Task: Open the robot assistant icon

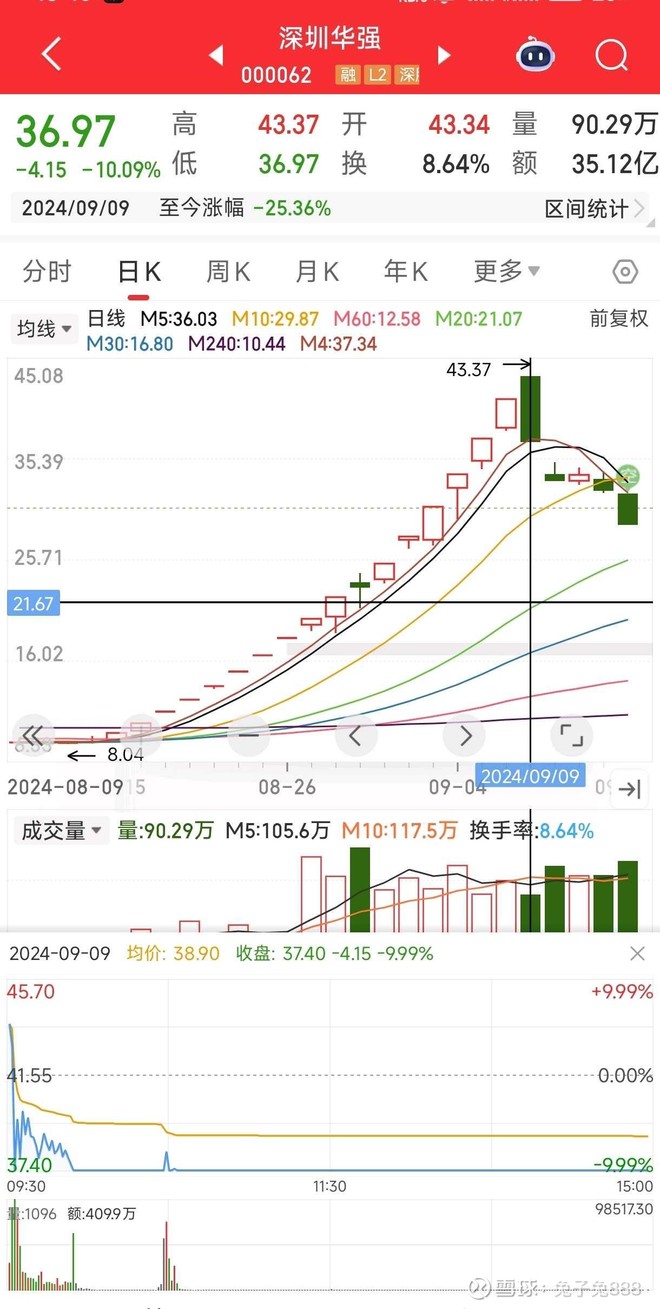Action: [x=536, y=54]
